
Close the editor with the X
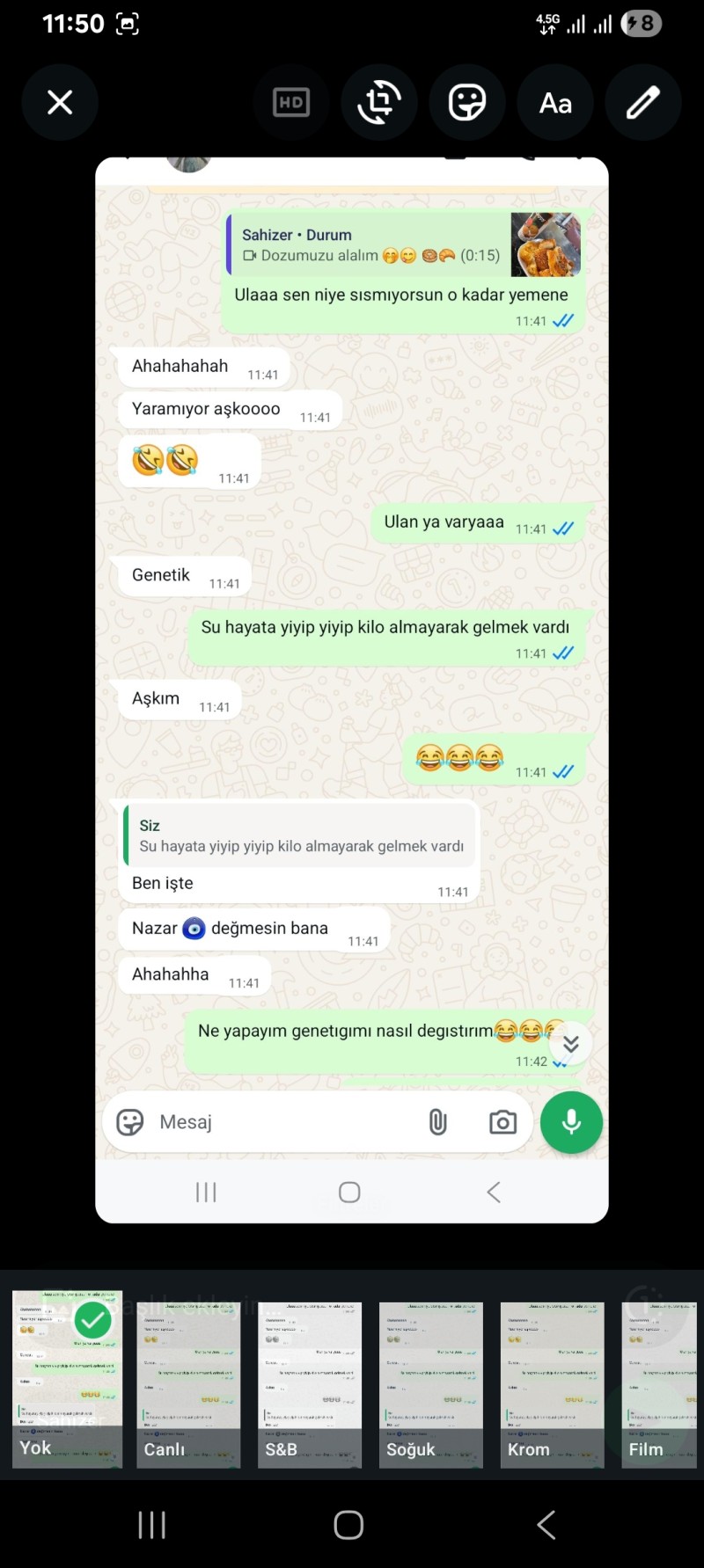point(60,103)
